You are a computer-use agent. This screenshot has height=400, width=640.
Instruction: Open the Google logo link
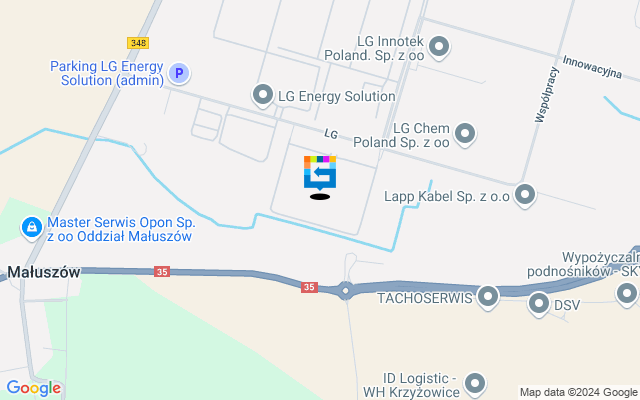[x=33, y=388]
